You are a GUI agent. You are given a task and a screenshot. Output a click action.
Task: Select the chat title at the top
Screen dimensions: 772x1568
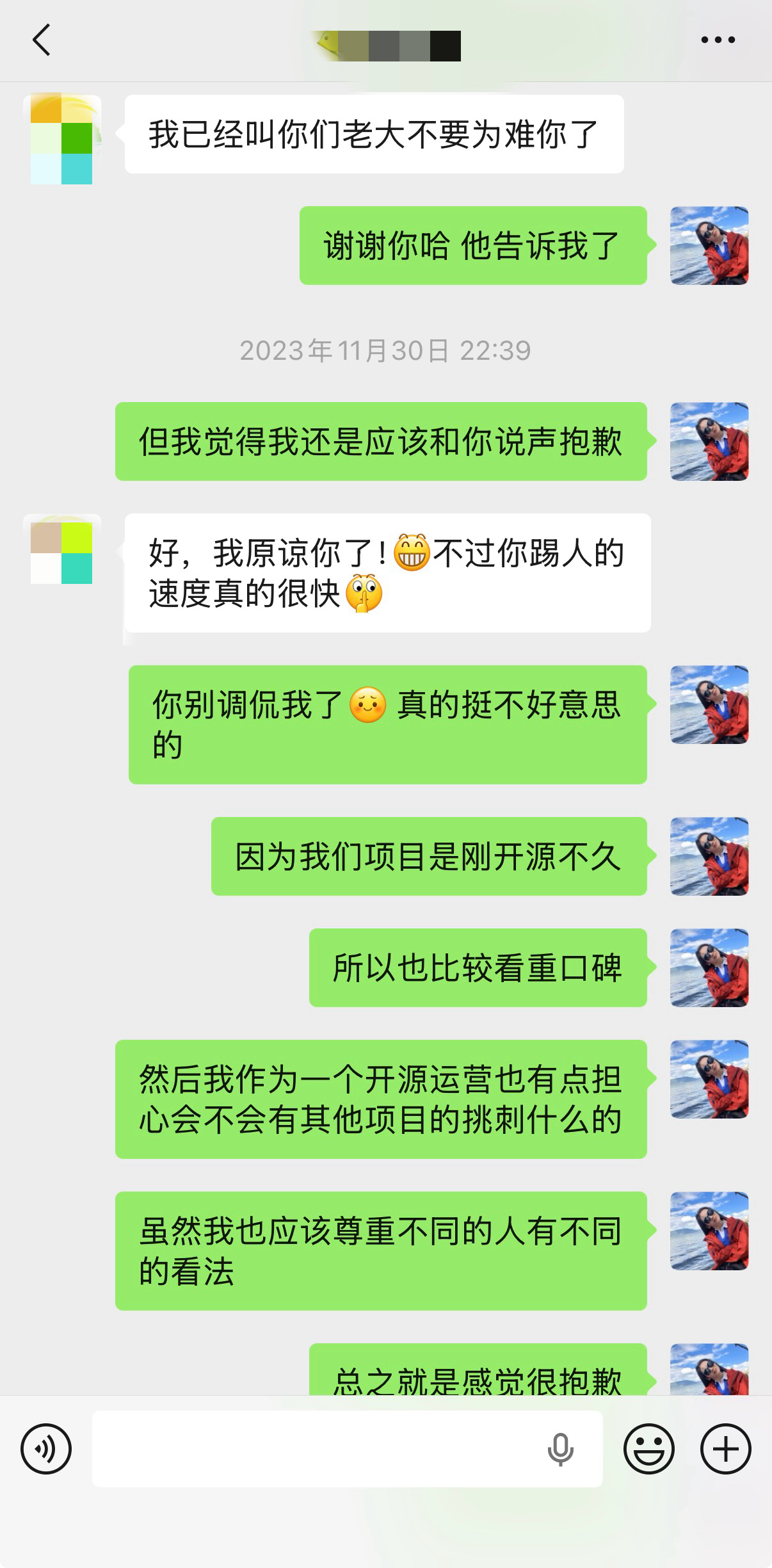pyautogui.click(x=386, y=44)
